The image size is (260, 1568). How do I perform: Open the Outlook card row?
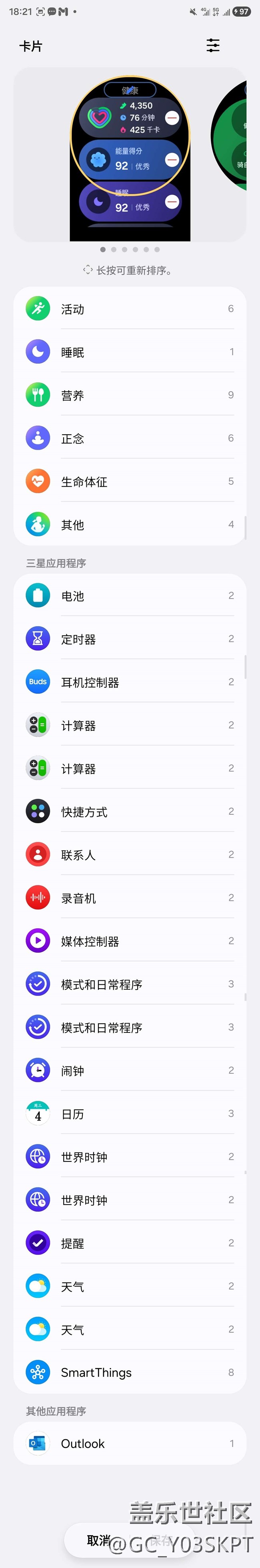tap(129, 1444)
